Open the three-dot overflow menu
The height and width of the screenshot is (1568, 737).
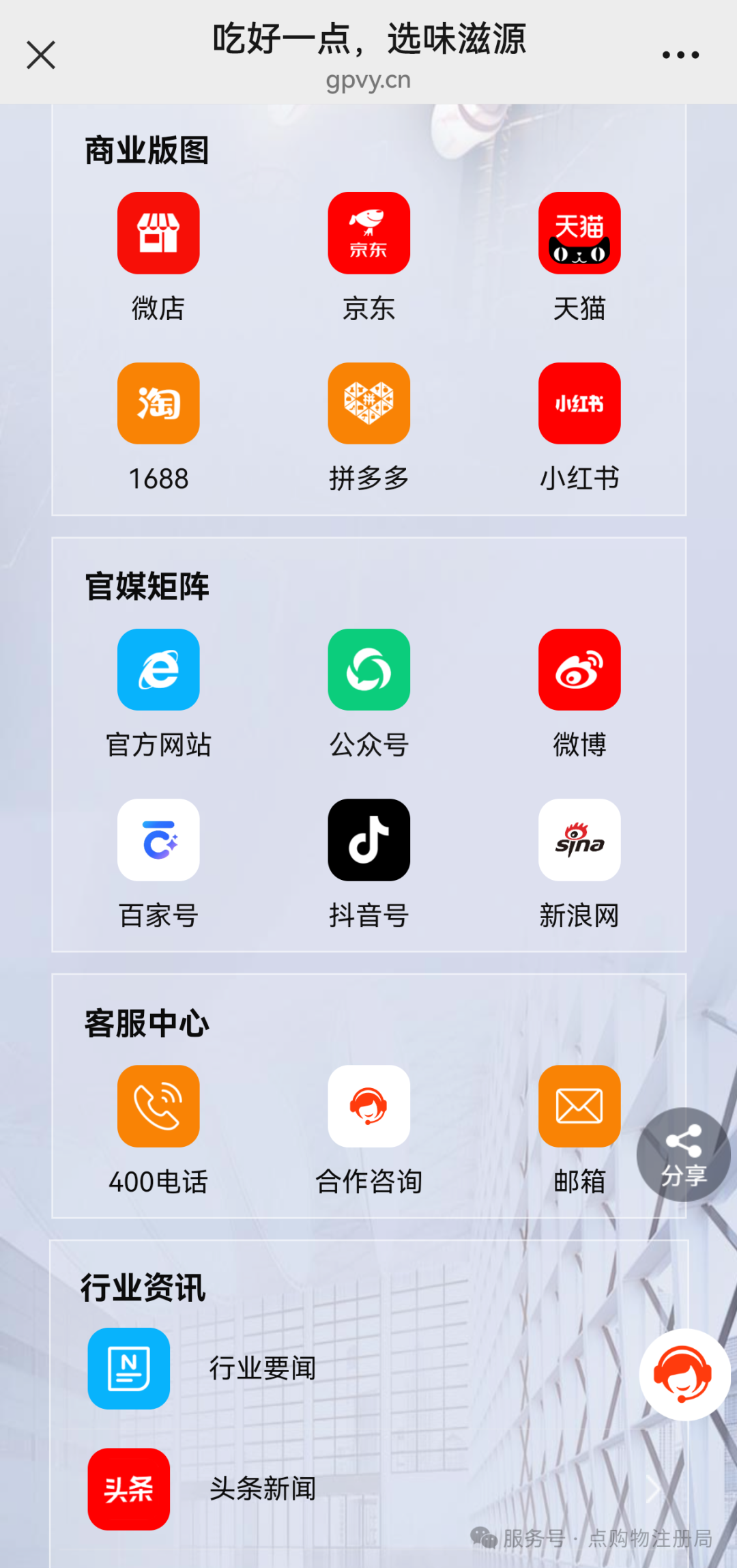click(x=680, y=55)
